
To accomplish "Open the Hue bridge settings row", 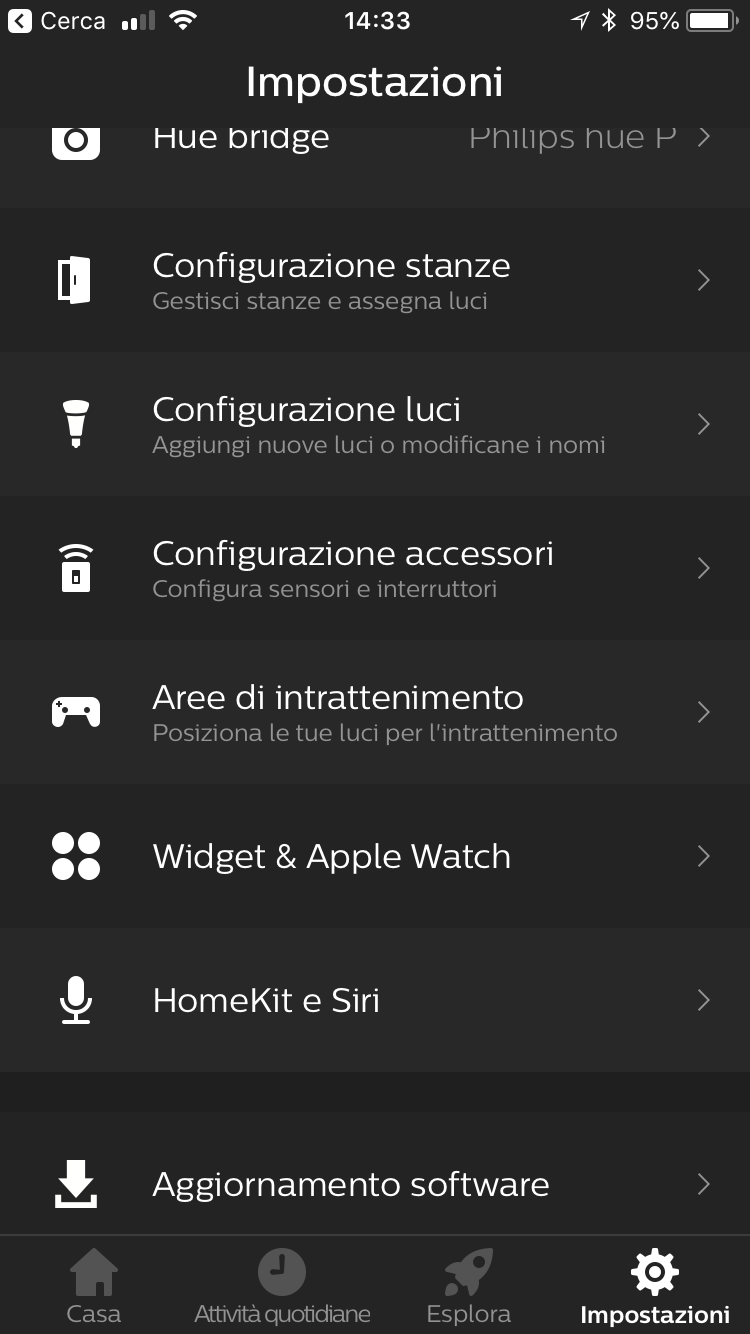I will [x=375, y=150].
